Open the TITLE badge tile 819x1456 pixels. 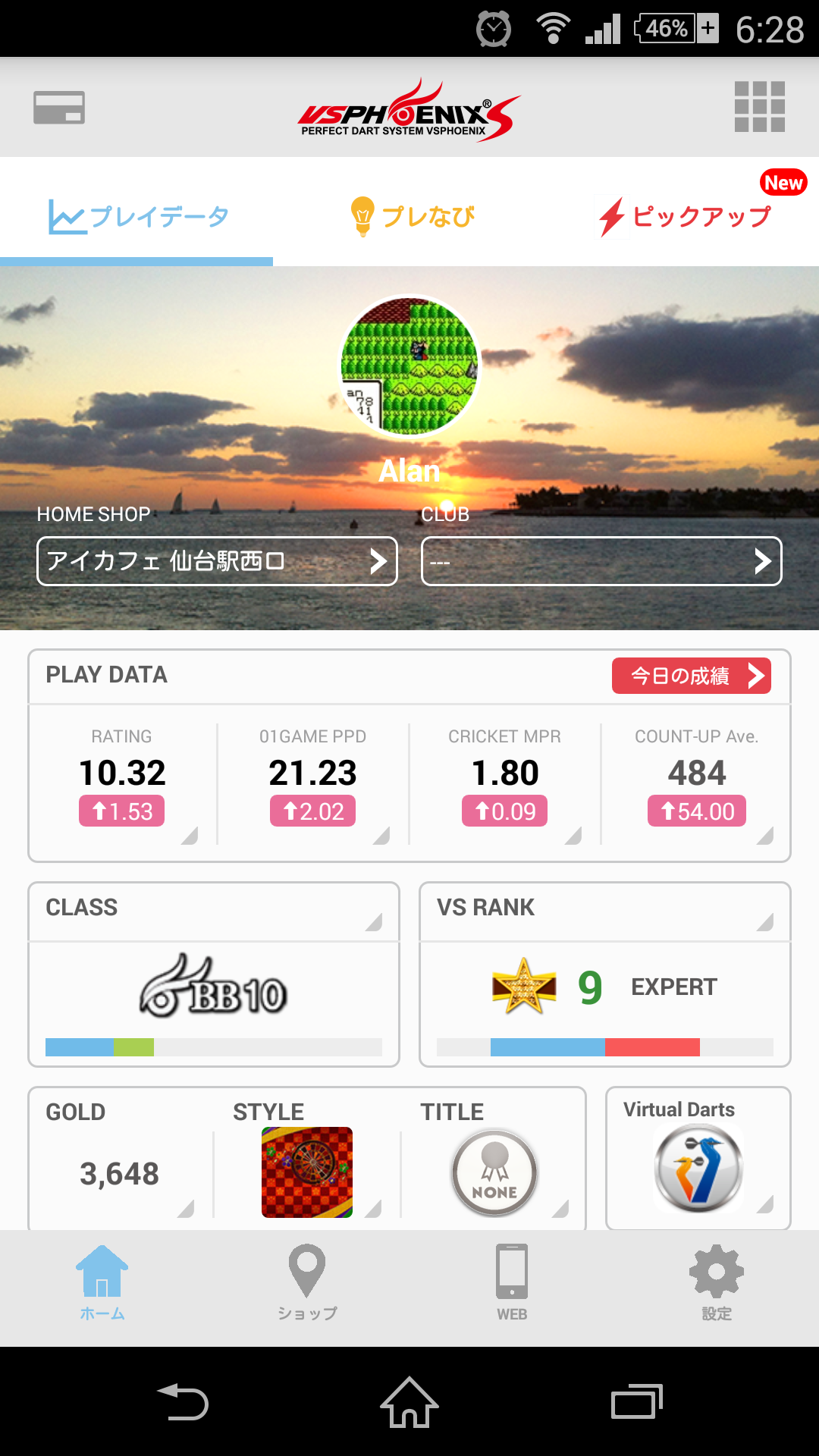click(494, 1172)
